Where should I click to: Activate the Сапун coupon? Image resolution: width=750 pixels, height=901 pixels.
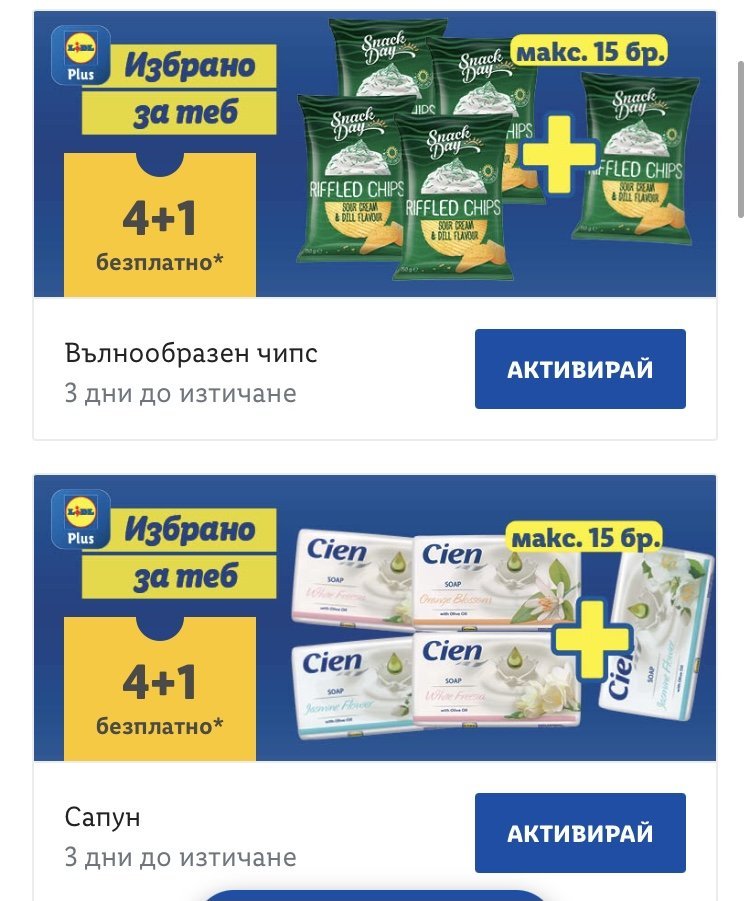tap(580, 833)
